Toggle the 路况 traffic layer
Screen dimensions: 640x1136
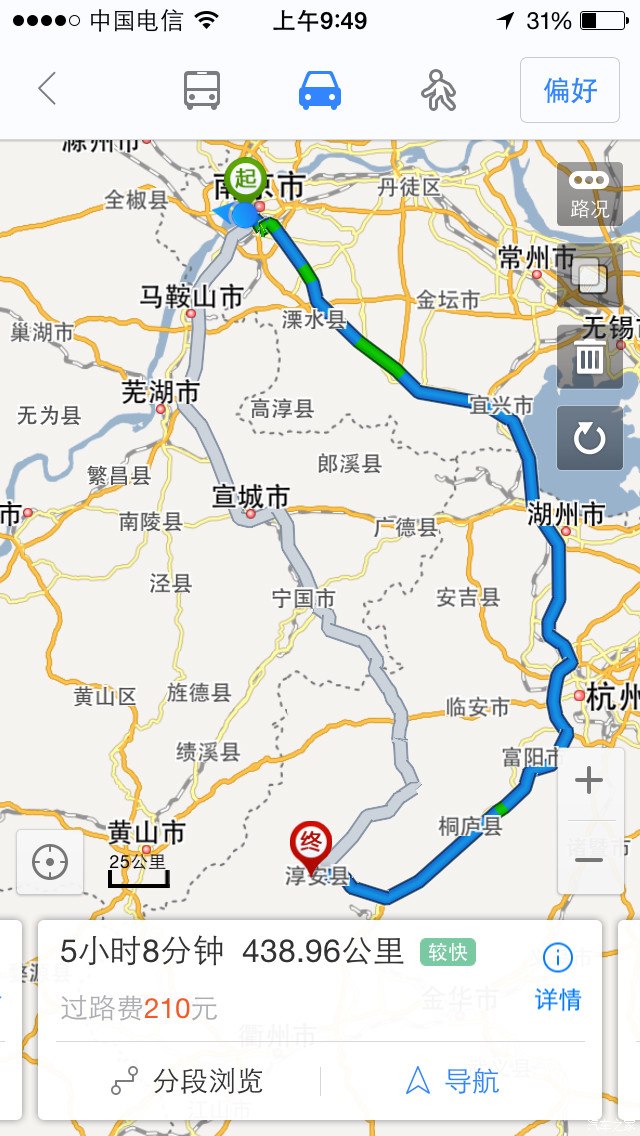click(x=590, y=194)
